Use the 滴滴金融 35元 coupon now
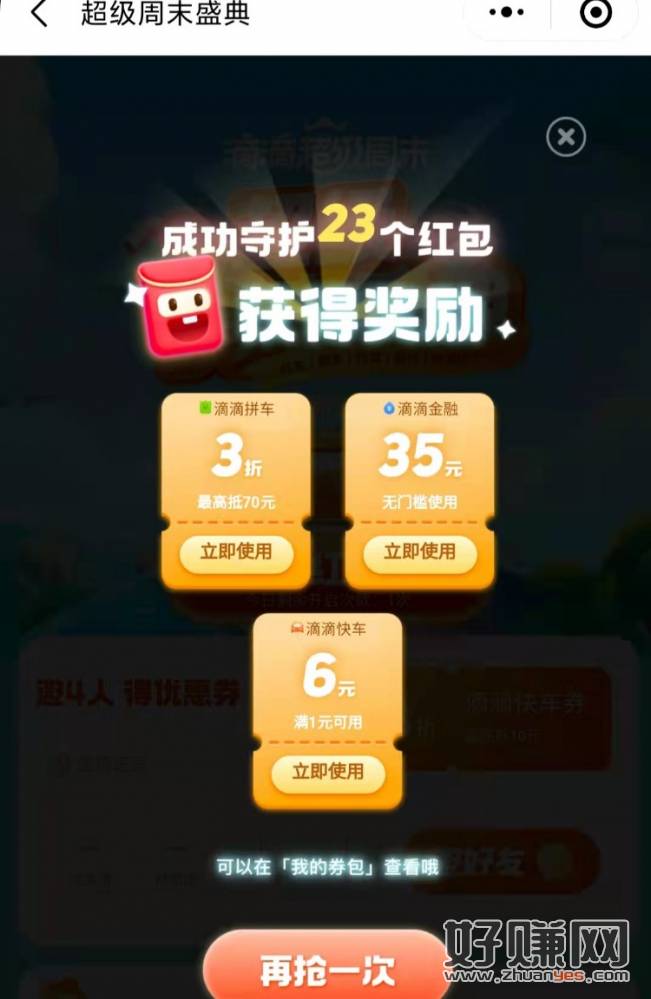 pyautogui.click(x=419, y=553)
